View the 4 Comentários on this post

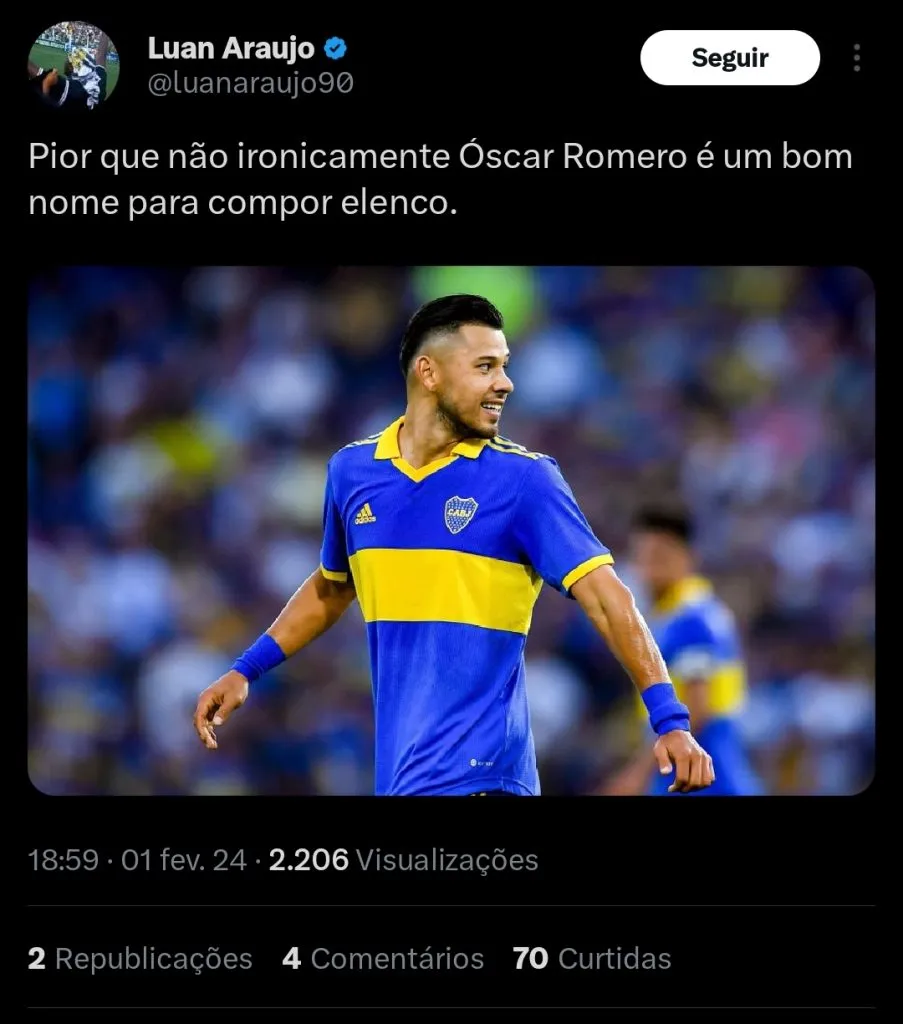pos(383,959)
